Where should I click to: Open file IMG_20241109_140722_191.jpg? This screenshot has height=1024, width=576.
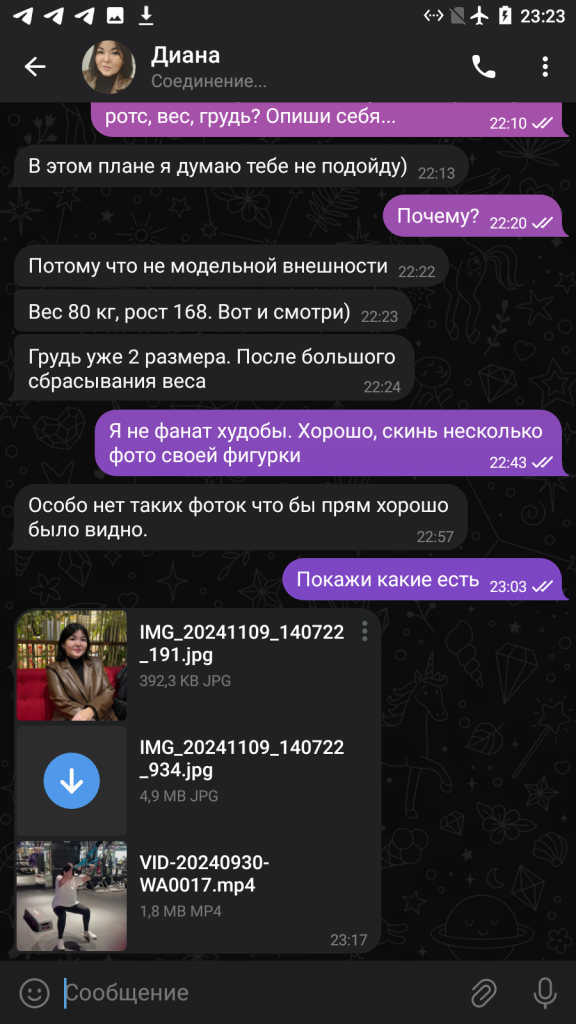pyautogui.click(x=72, y=665)
